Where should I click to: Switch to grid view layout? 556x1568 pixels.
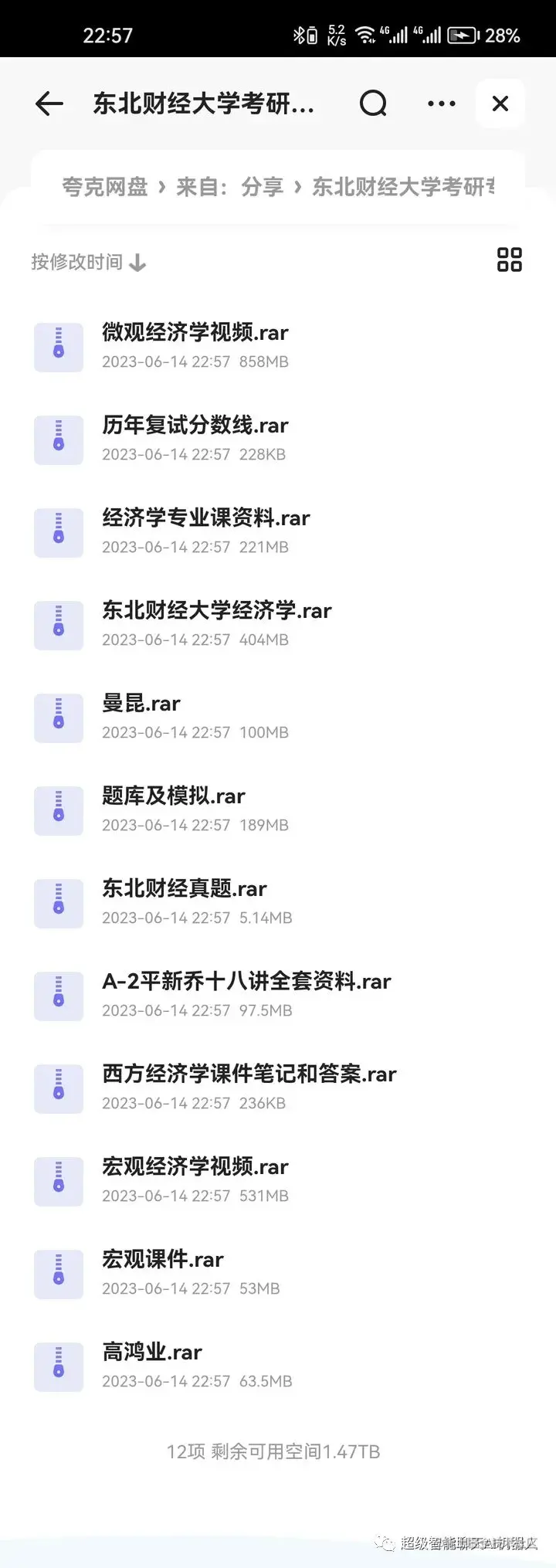(x=509, y=260)
